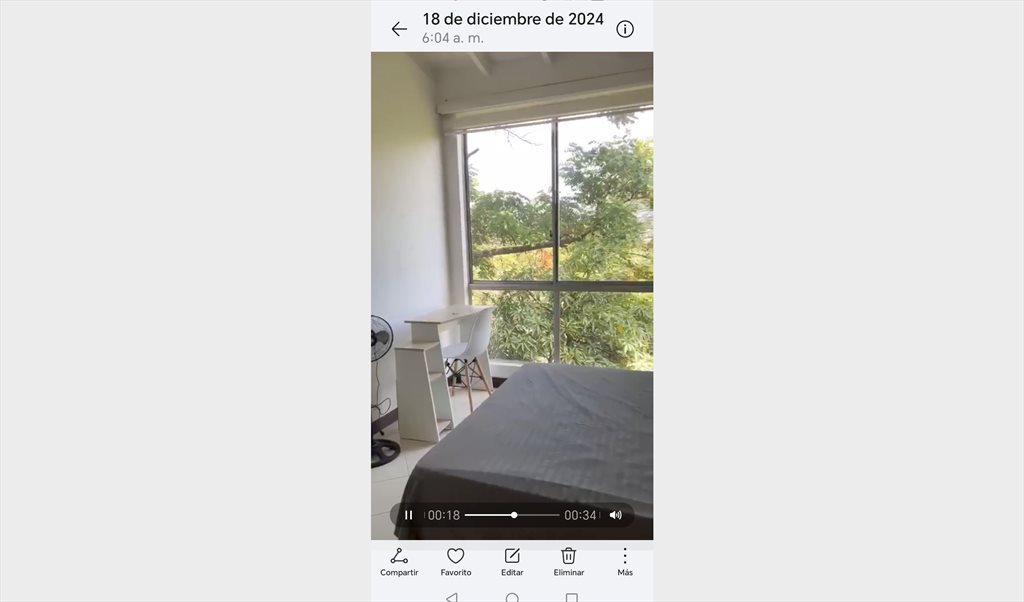The width and height of the screenshot is (1024, 602).
Task: Mute the video sound
Action: pyautogui.click(x=616, y=515)
